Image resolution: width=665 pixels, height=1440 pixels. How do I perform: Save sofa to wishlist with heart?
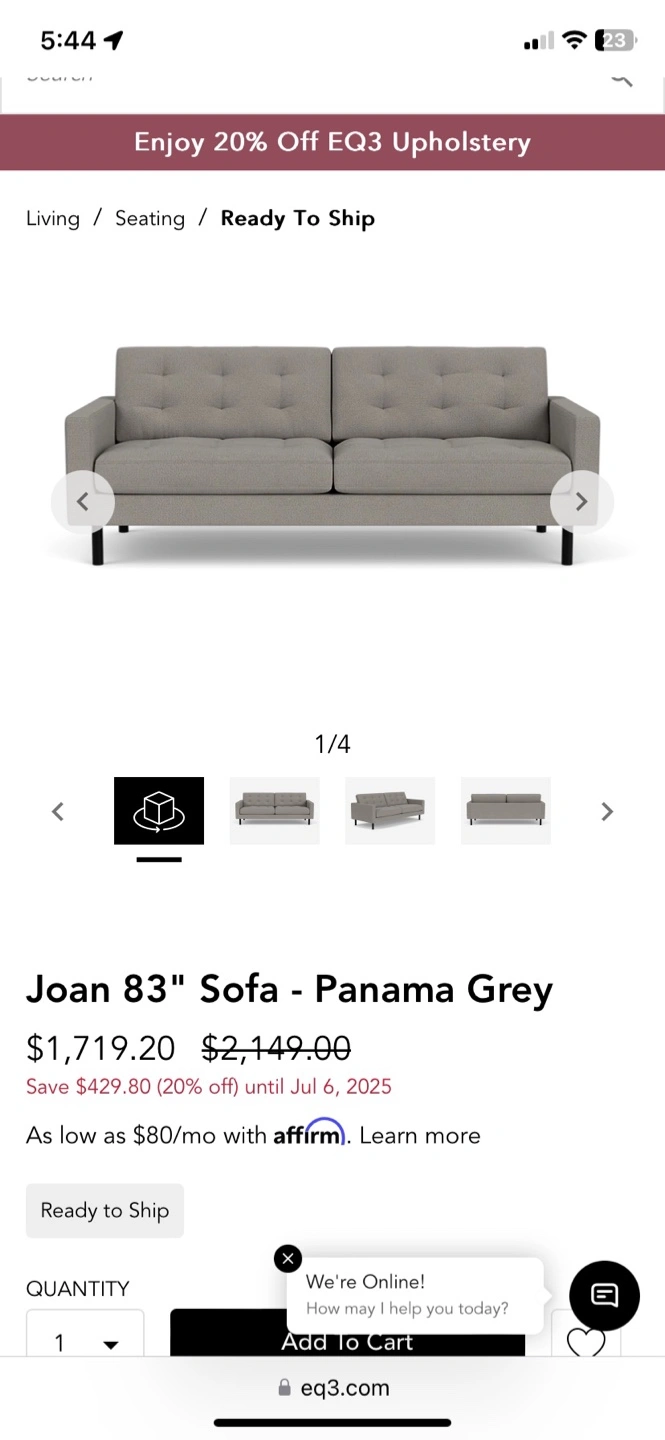[586, 1340]
